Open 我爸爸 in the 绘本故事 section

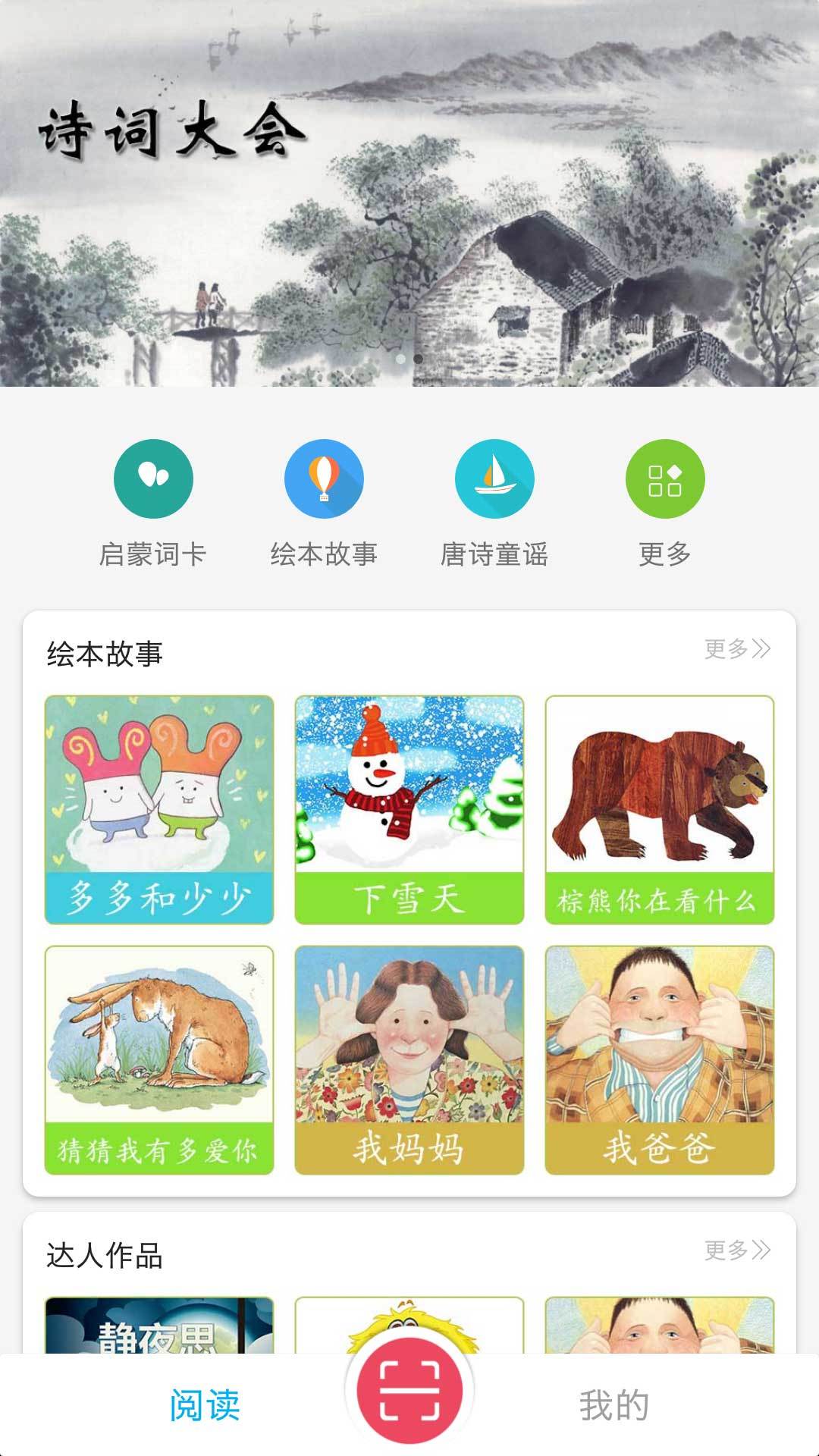(660, 1059)
